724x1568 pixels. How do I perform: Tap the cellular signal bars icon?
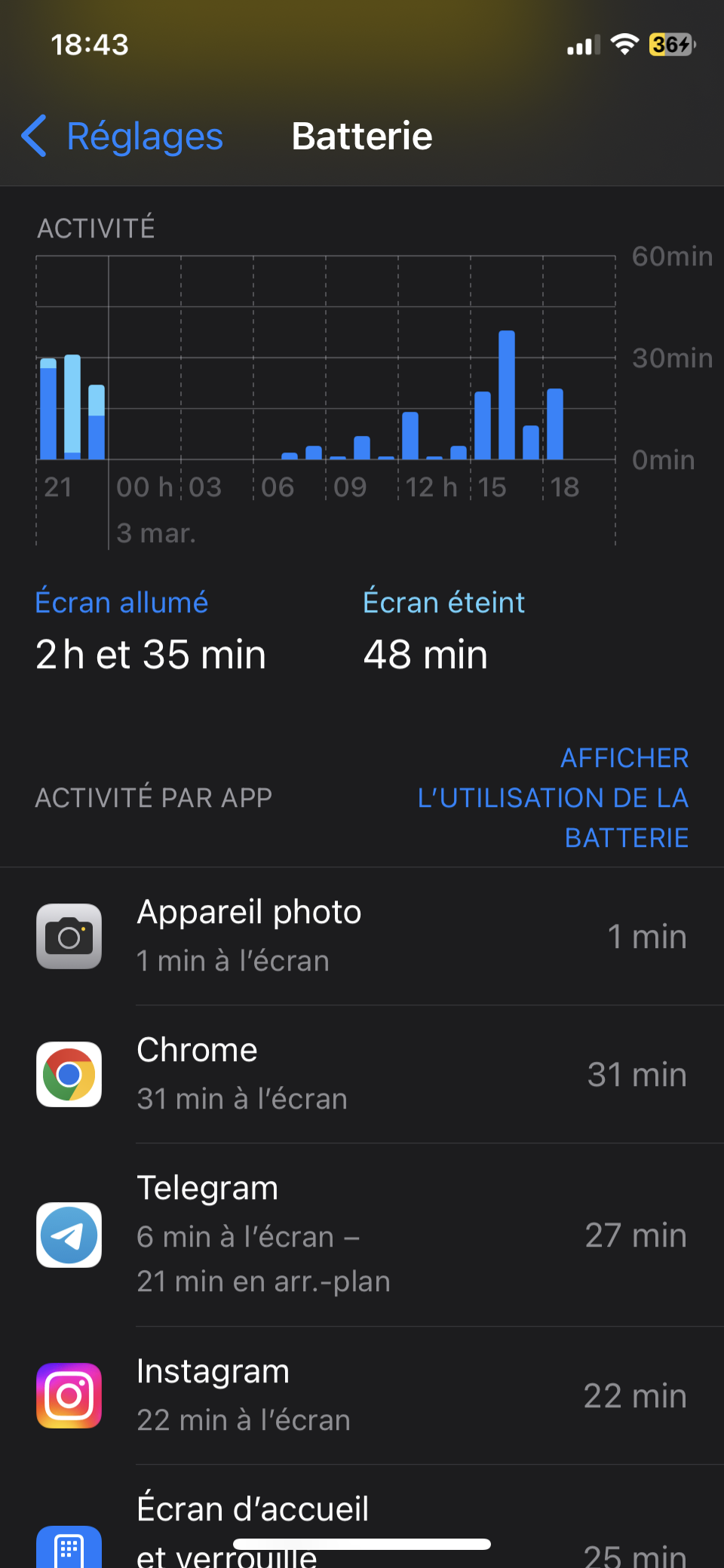point(581,44)
